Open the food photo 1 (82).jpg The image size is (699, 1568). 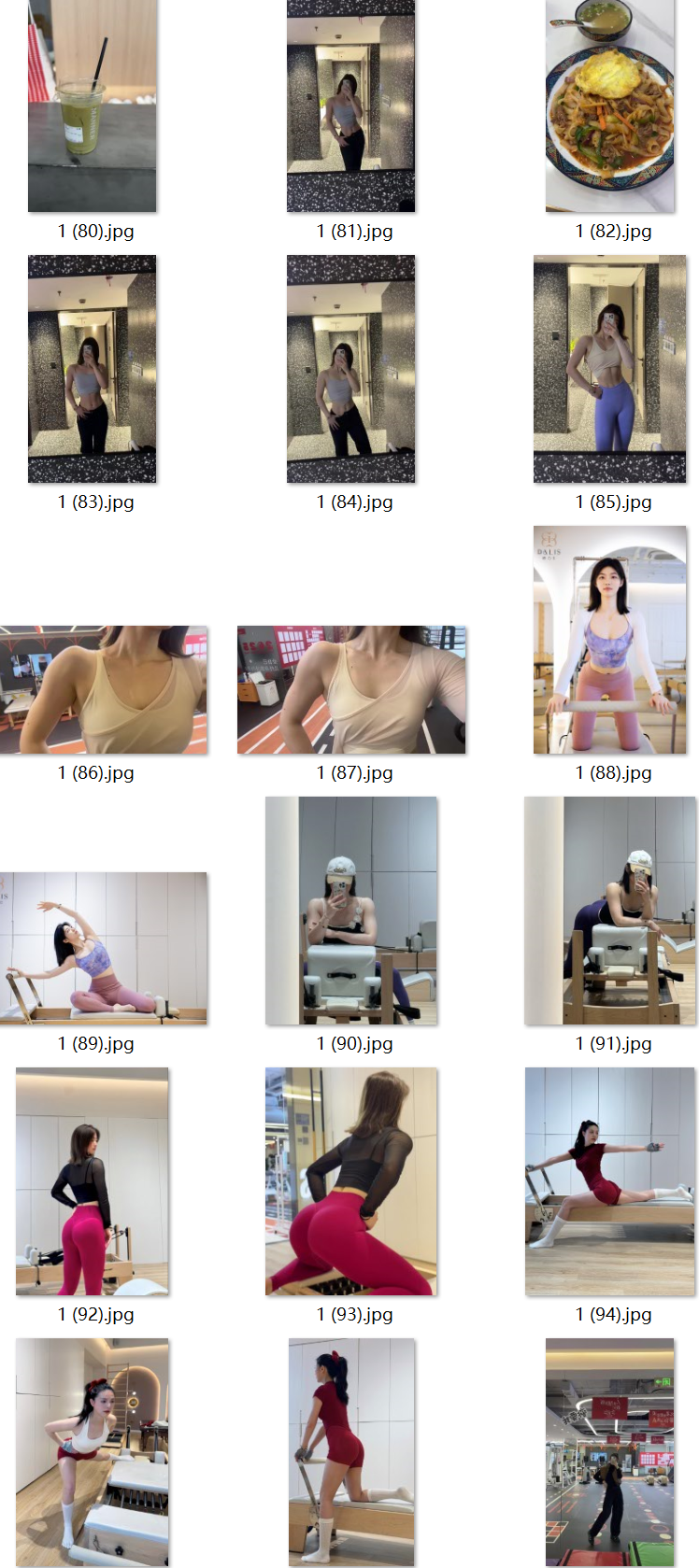click(x=609, y=106)
